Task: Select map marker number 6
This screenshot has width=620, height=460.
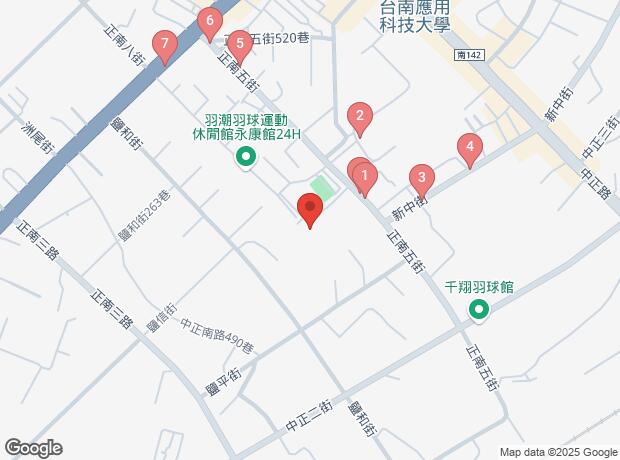Action: 210,21
